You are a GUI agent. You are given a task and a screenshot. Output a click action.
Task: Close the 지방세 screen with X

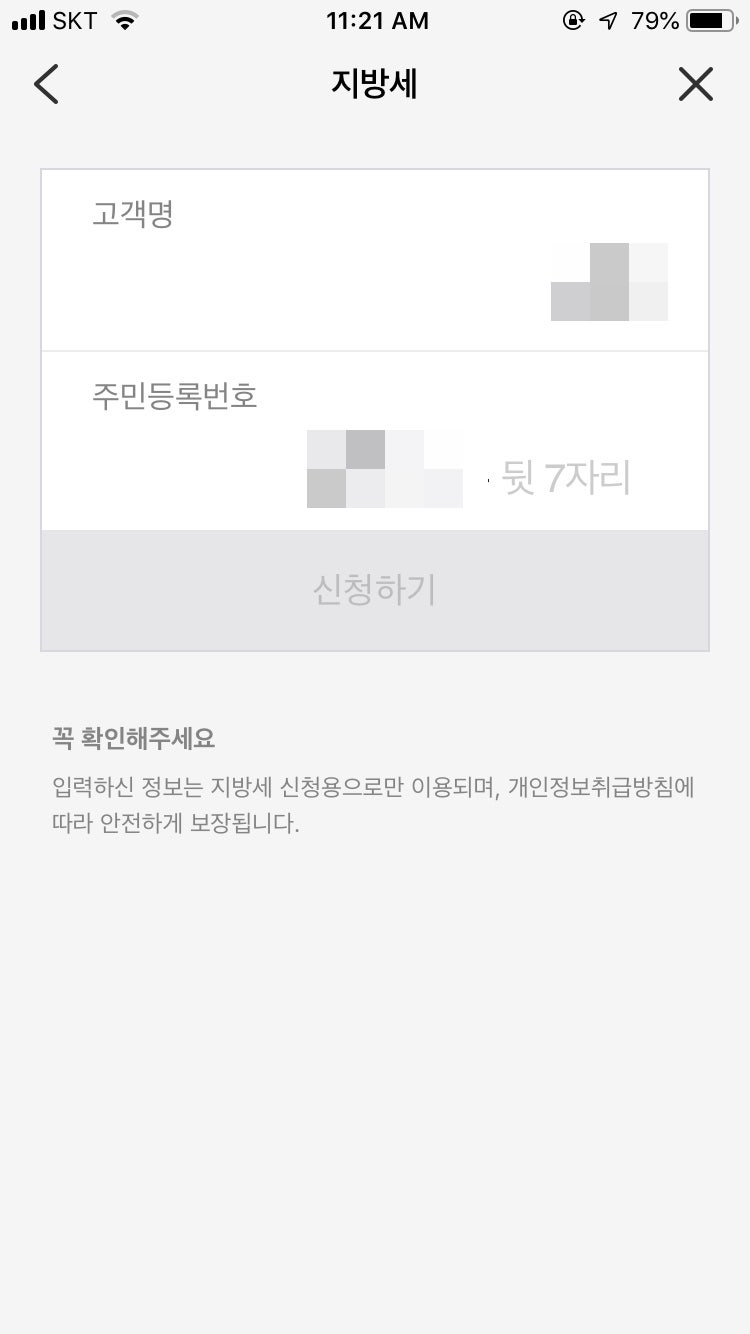(695, 84)
